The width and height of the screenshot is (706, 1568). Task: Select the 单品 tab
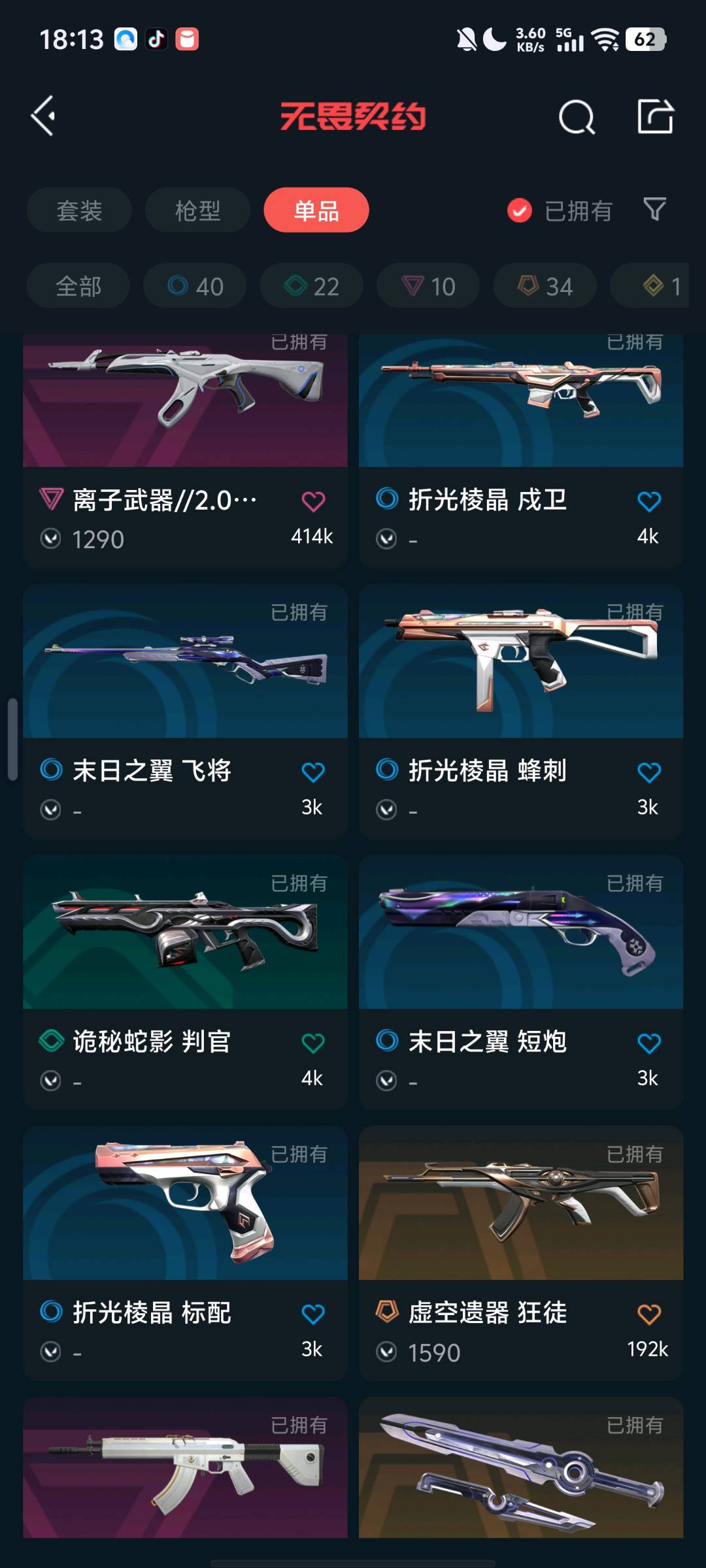click(316, 210)
